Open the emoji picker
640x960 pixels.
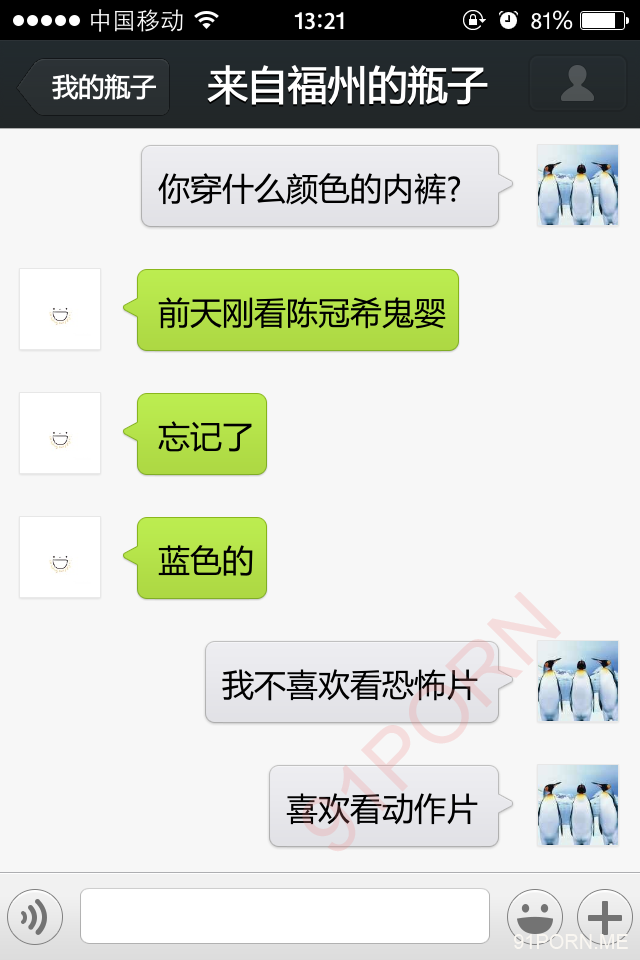pos(535,916)
